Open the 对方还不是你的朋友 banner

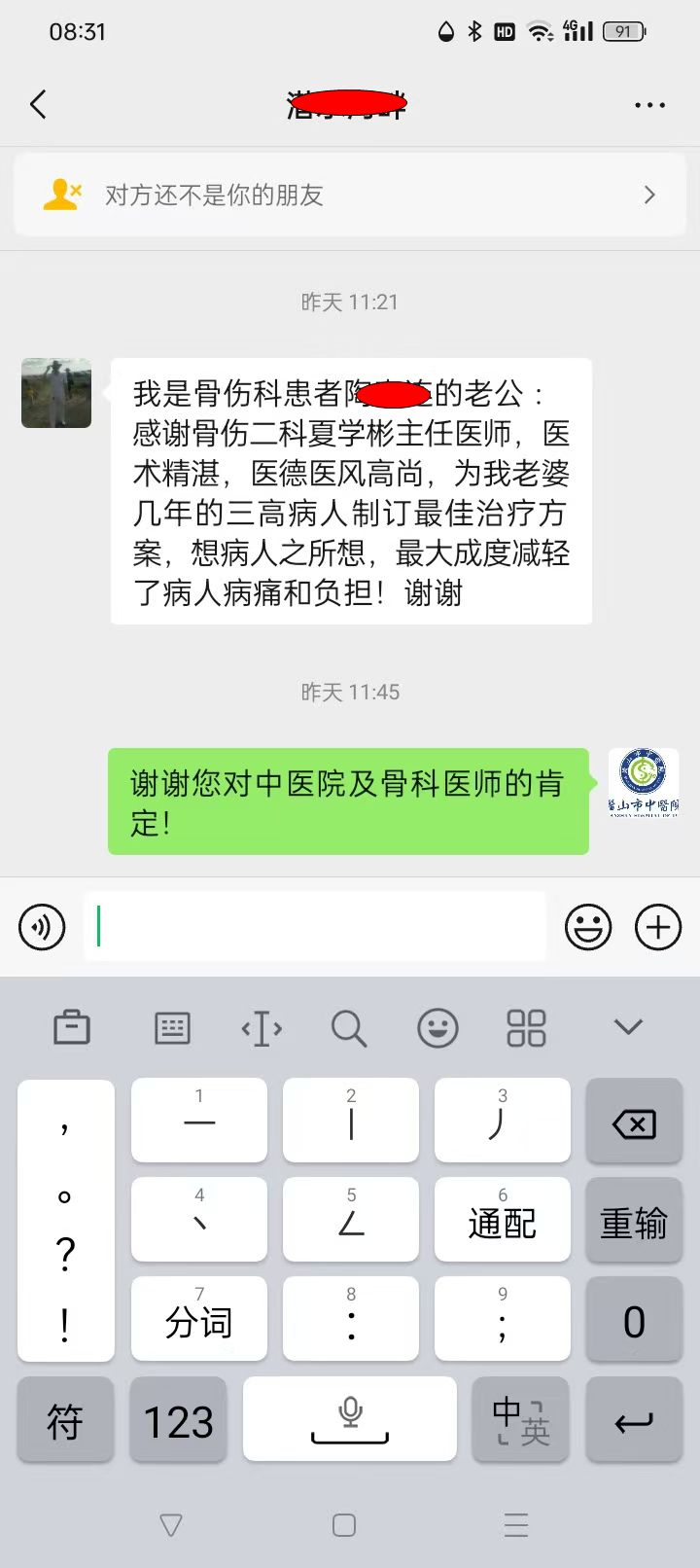(350, 196)
